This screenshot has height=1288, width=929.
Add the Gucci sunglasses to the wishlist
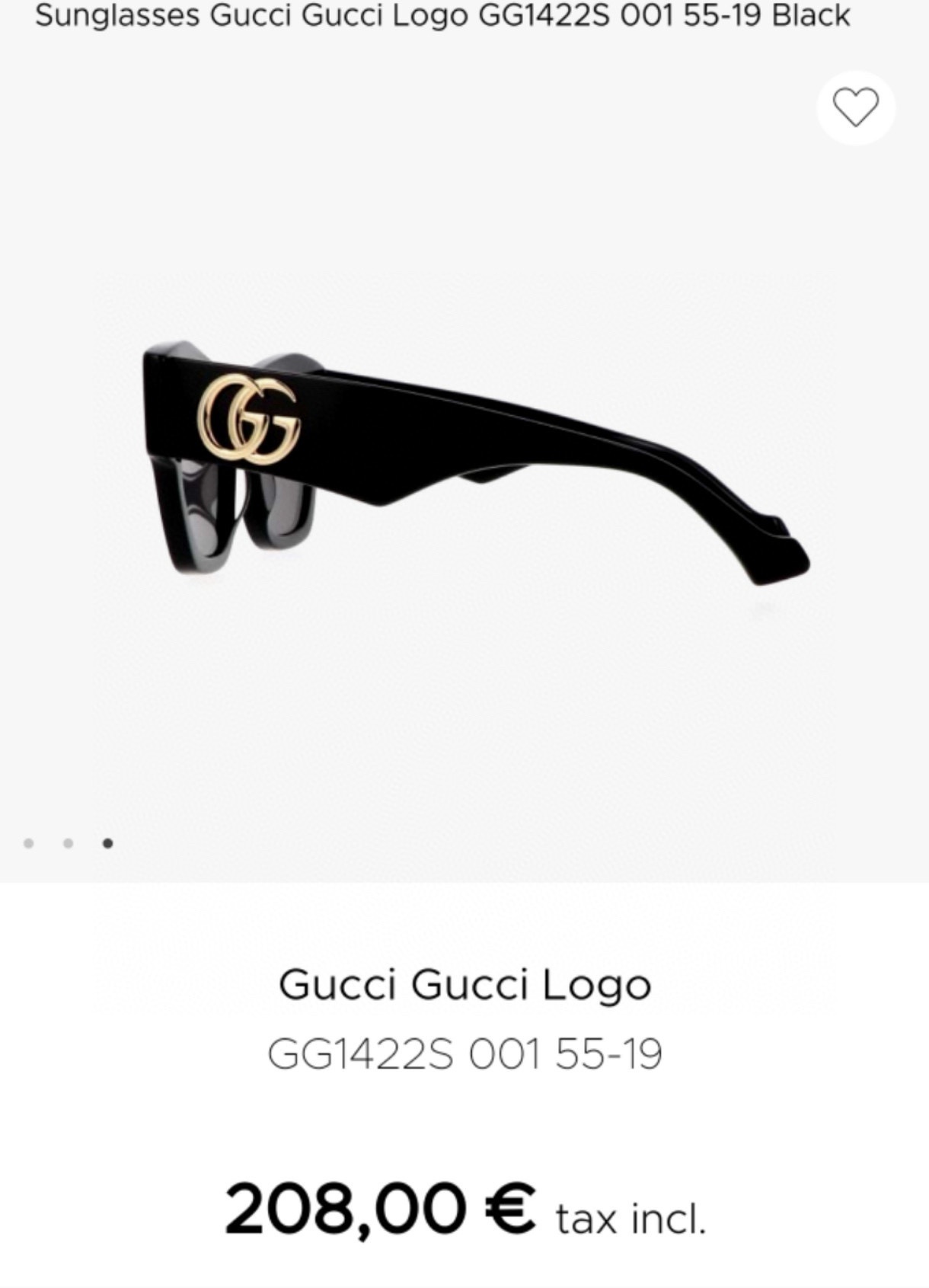click(x=855, y=107)
